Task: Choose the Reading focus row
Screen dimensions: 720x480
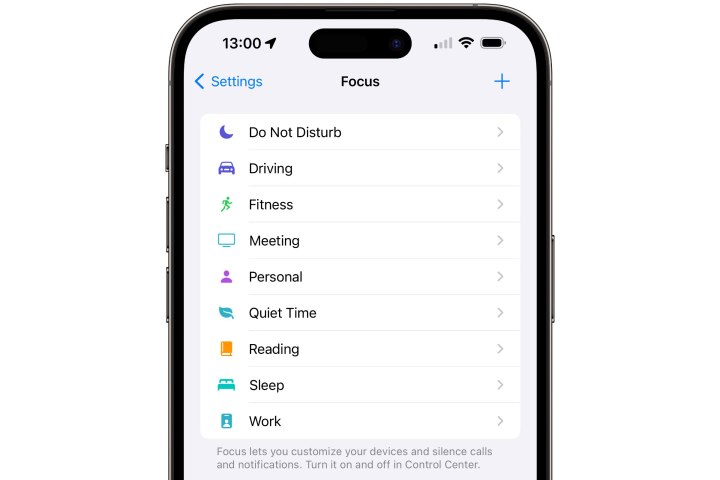Action: click(360, 349)
